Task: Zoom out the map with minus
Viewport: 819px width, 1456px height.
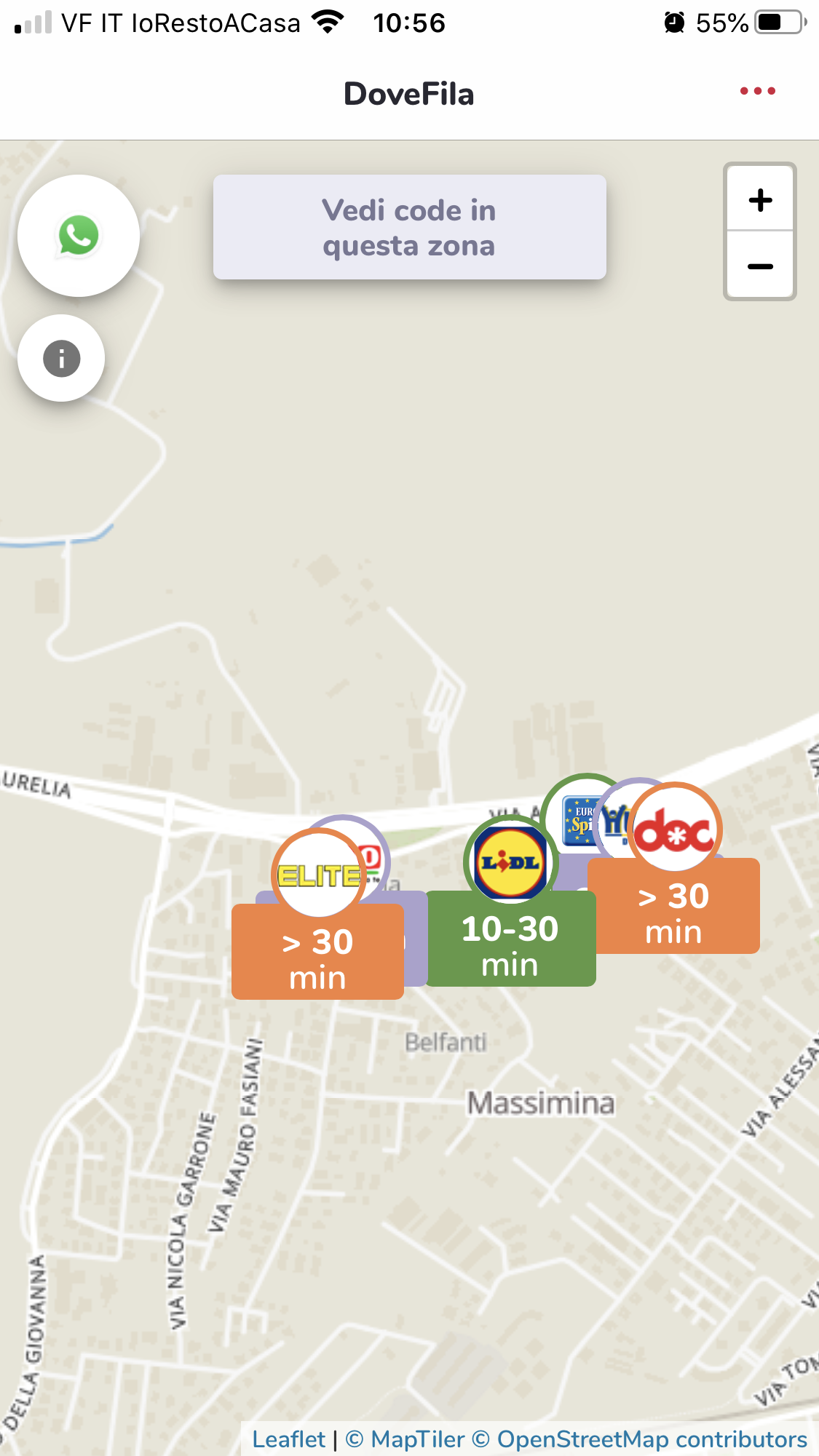Action: [760, 266]
